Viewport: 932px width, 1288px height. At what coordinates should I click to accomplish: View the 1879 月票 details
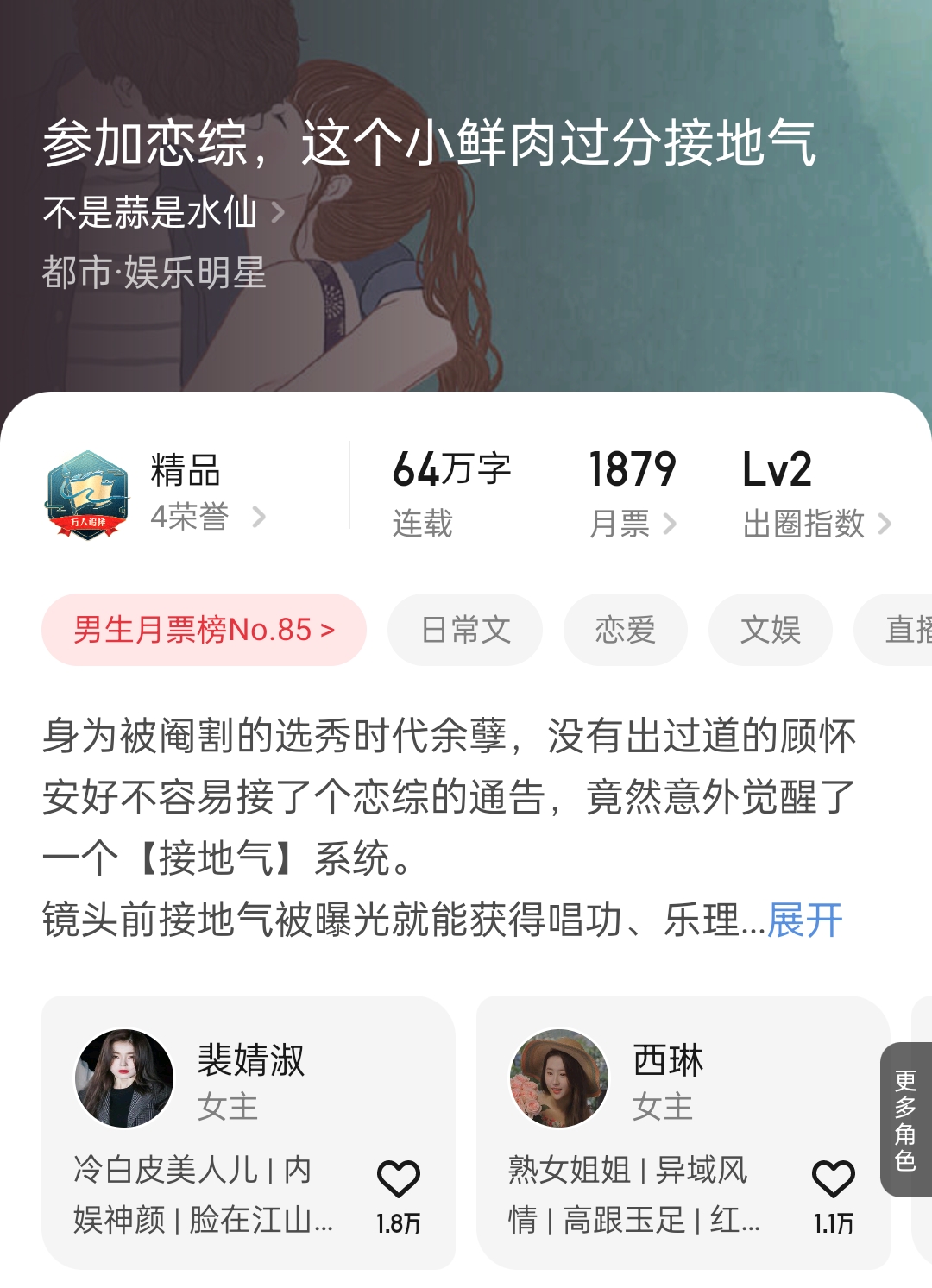(632, 494)
